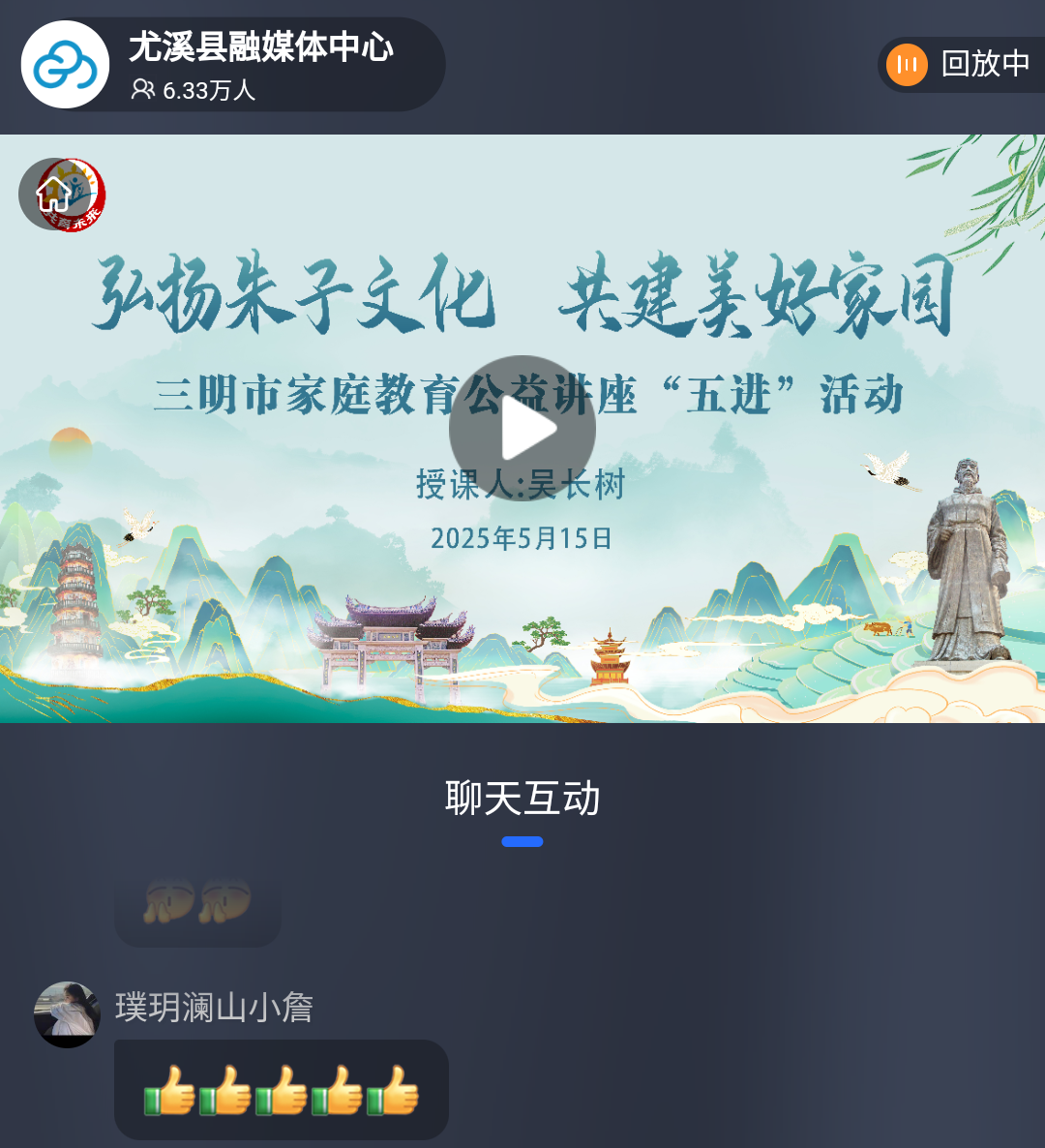The width and height of the screenshot is (1045, 1148).
Task: Play the lecture replay video
Action: [522, 428]
